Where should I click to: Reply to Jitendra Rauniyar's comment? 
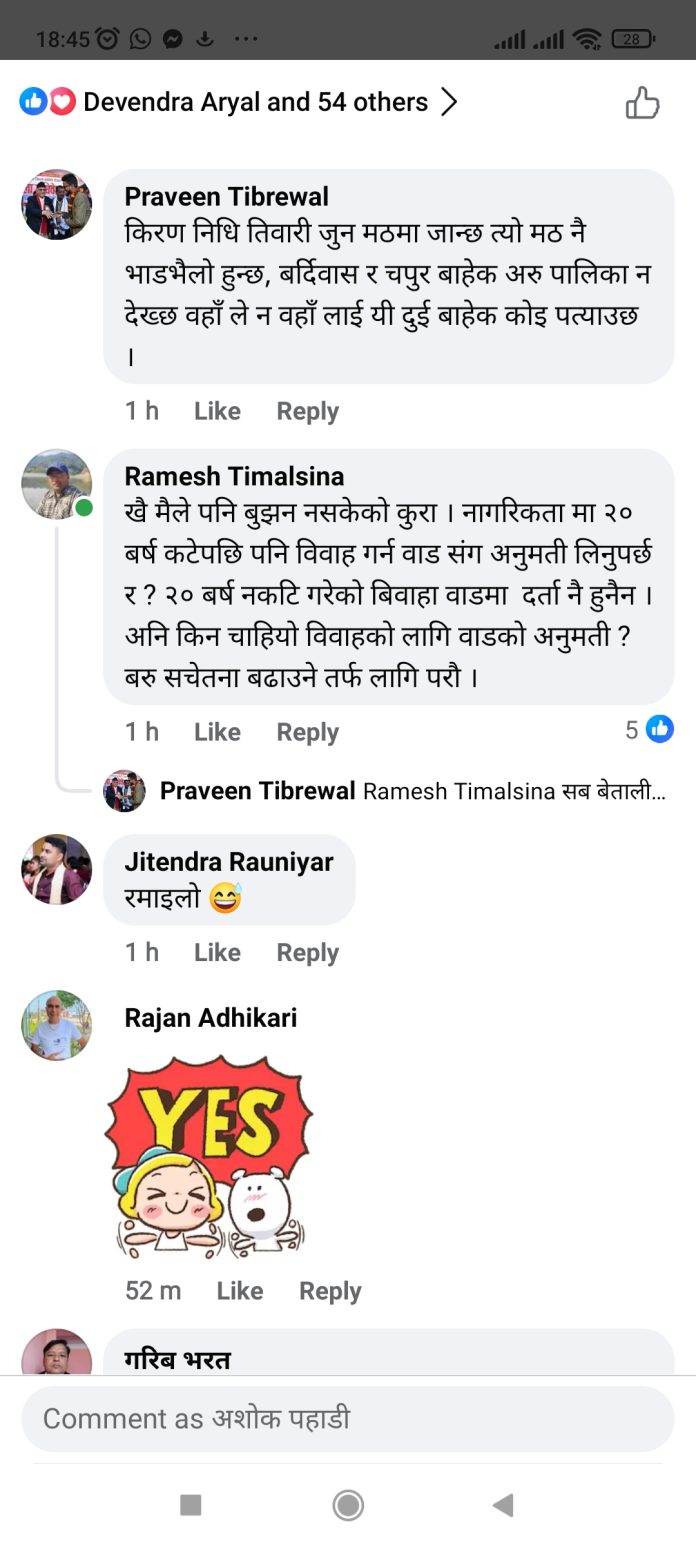(307, 952)
